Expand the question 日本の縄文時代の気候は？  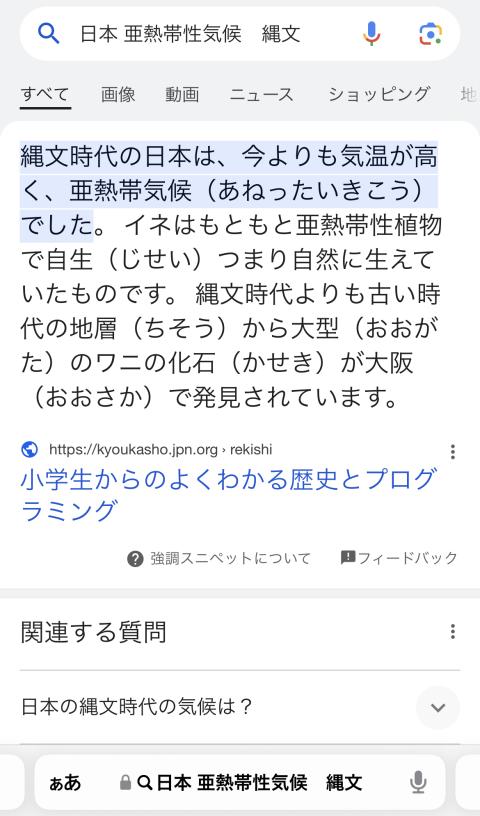coord(240,707)
